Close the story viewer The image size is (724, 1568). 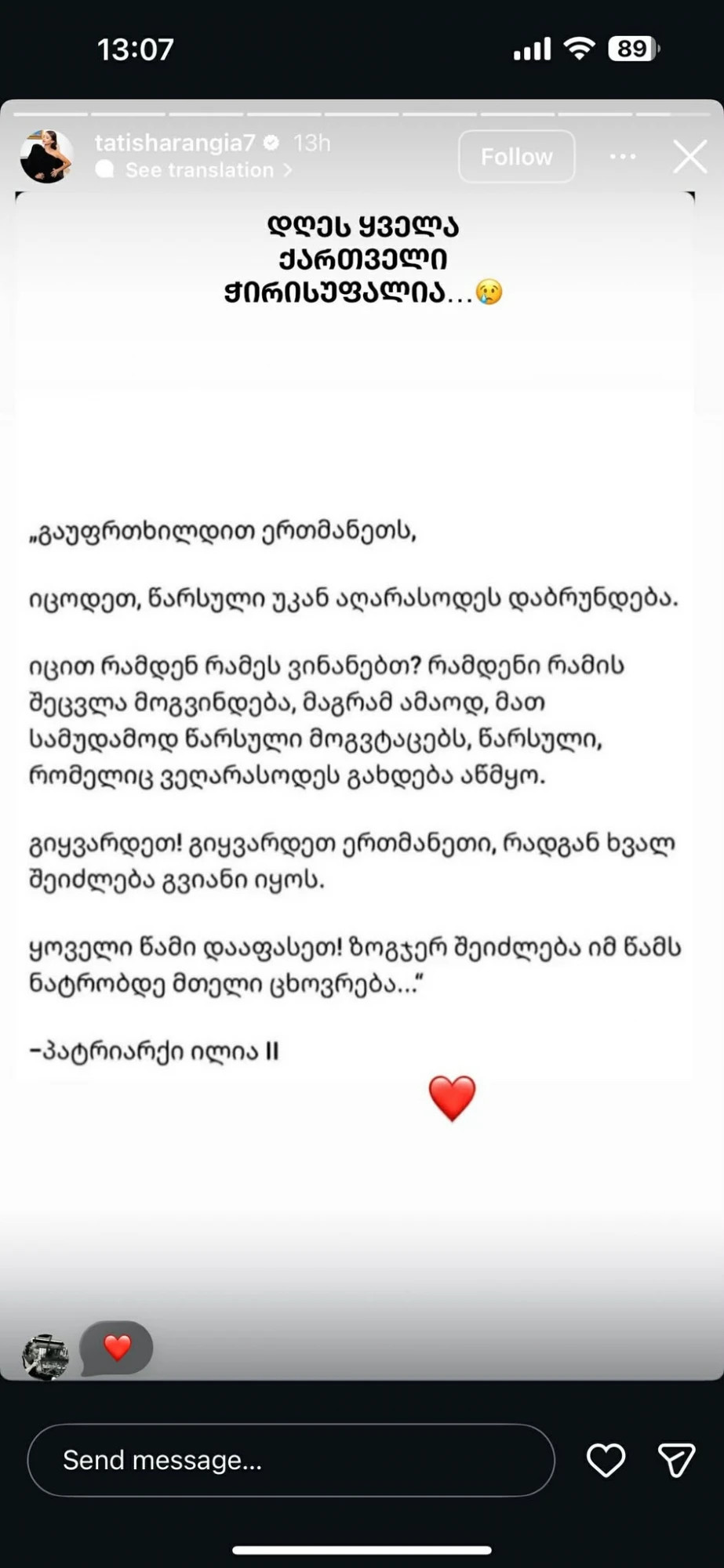[689, 157]
